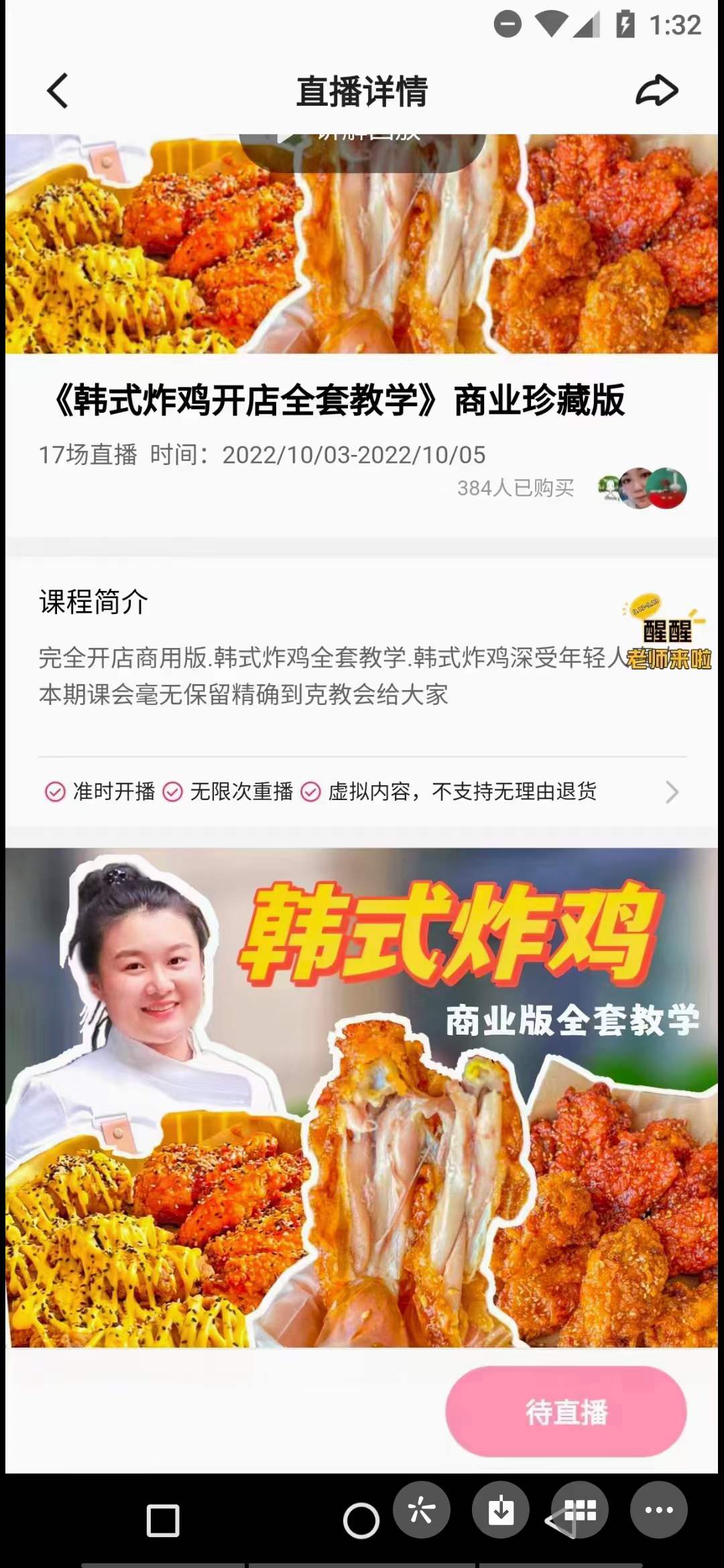The width and height of the screenshot is (724, 1568).
Task: Share this live course via the share icon
Action: pos(657,89)
